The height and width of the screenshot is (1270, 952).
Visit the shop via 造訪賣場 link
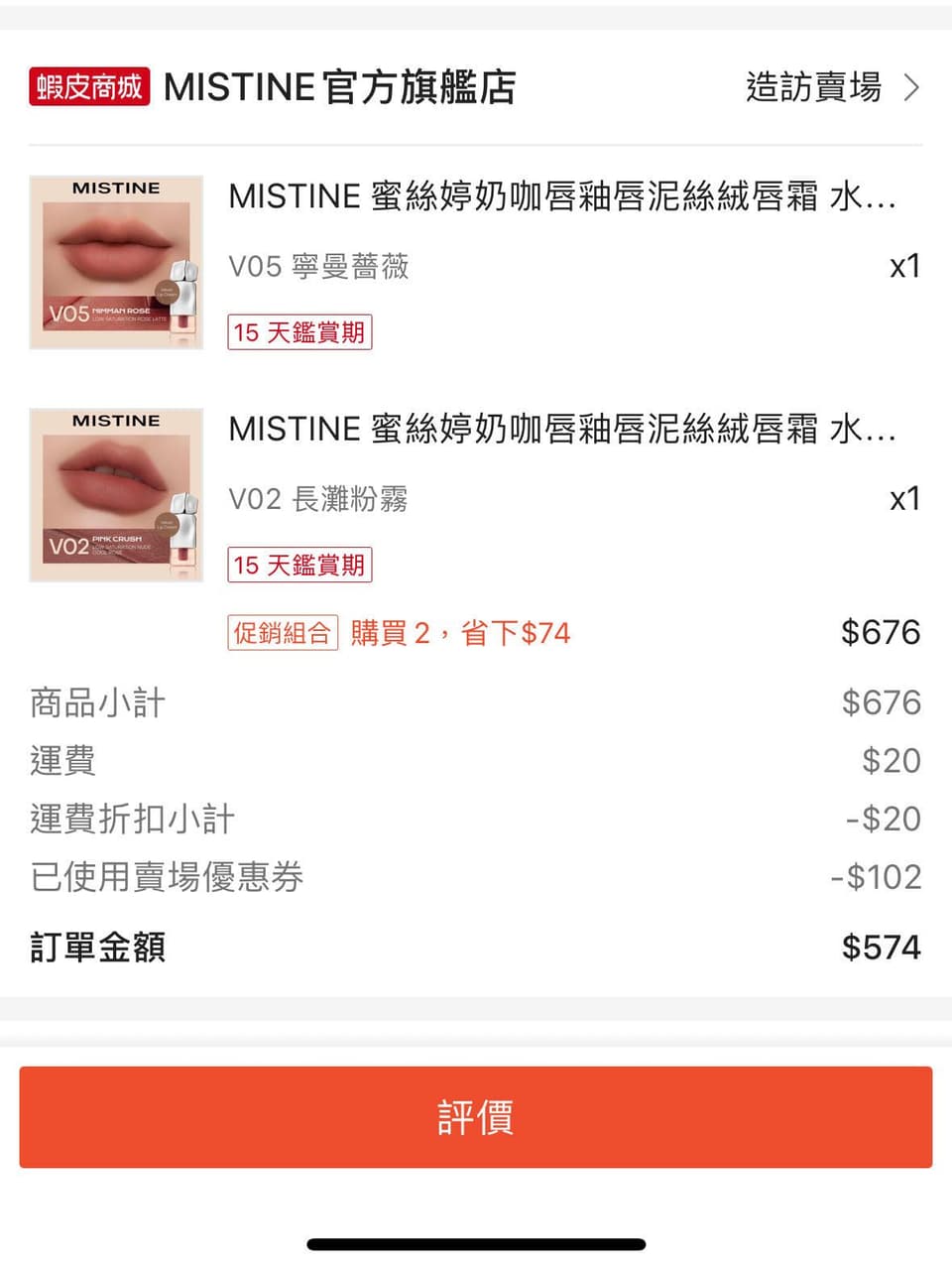pyautogui.click(x=813, y=87)
